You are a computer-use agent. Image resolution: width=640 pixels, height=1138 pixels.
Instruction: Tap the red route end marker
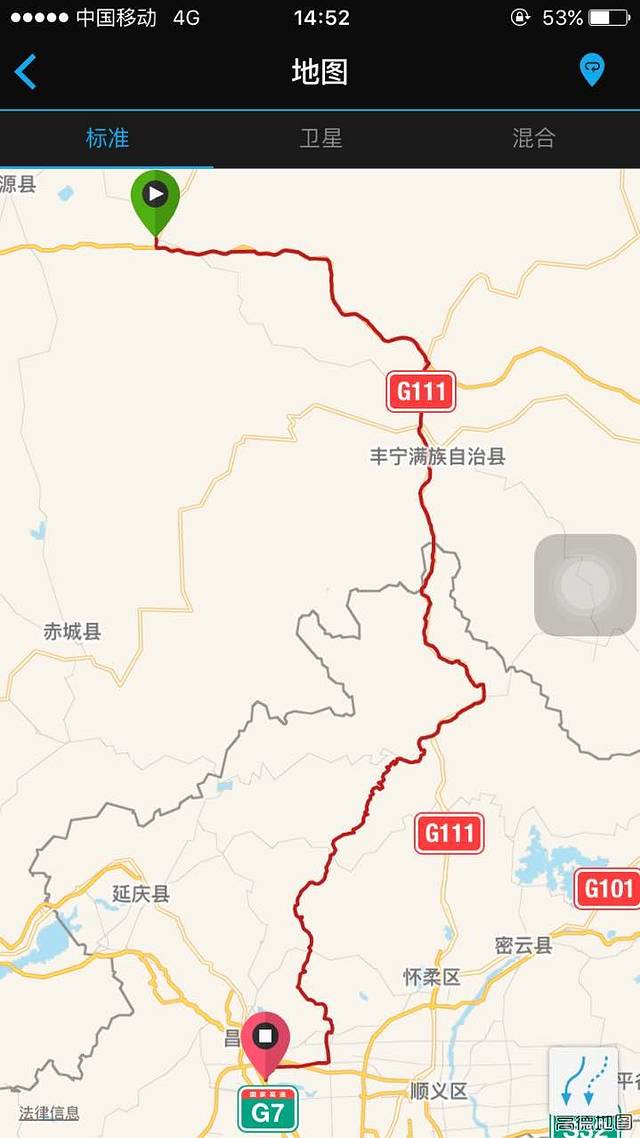(265, 1042)
